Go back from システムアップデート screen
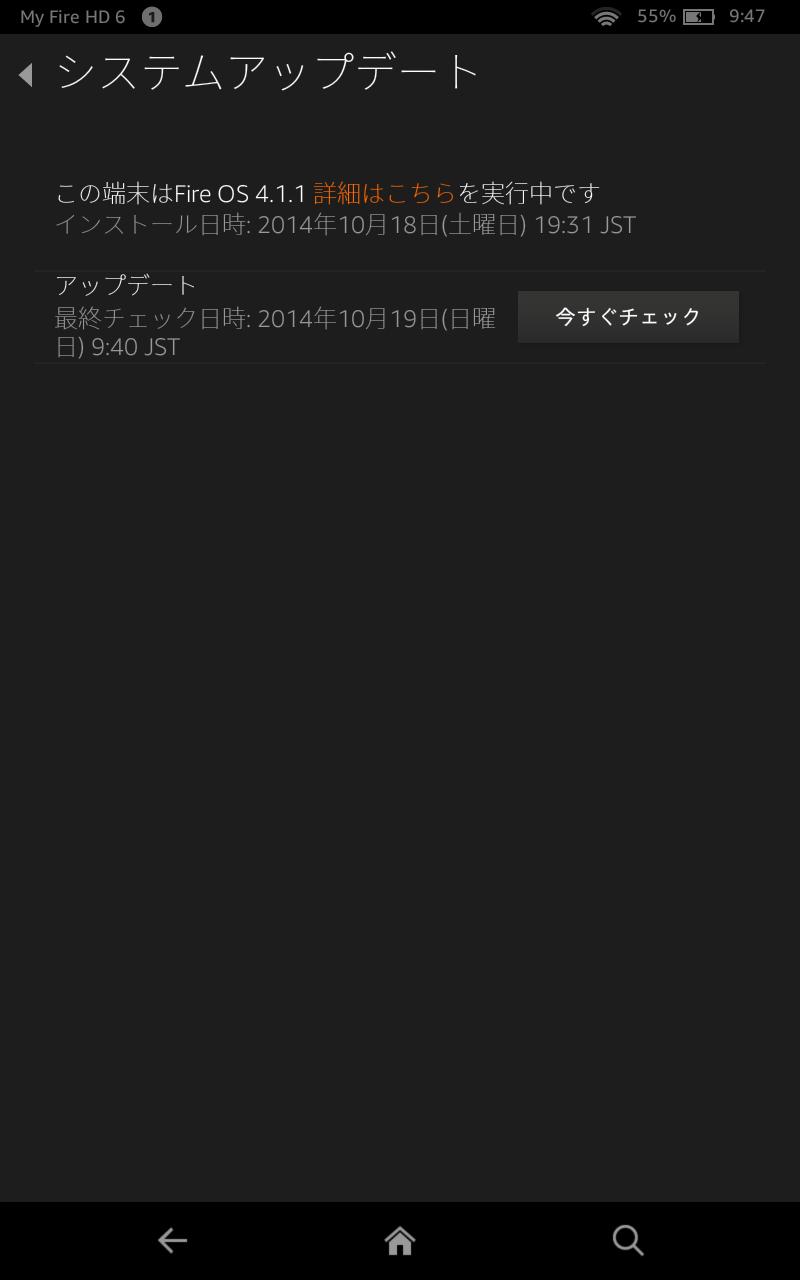 click(27, 74)
